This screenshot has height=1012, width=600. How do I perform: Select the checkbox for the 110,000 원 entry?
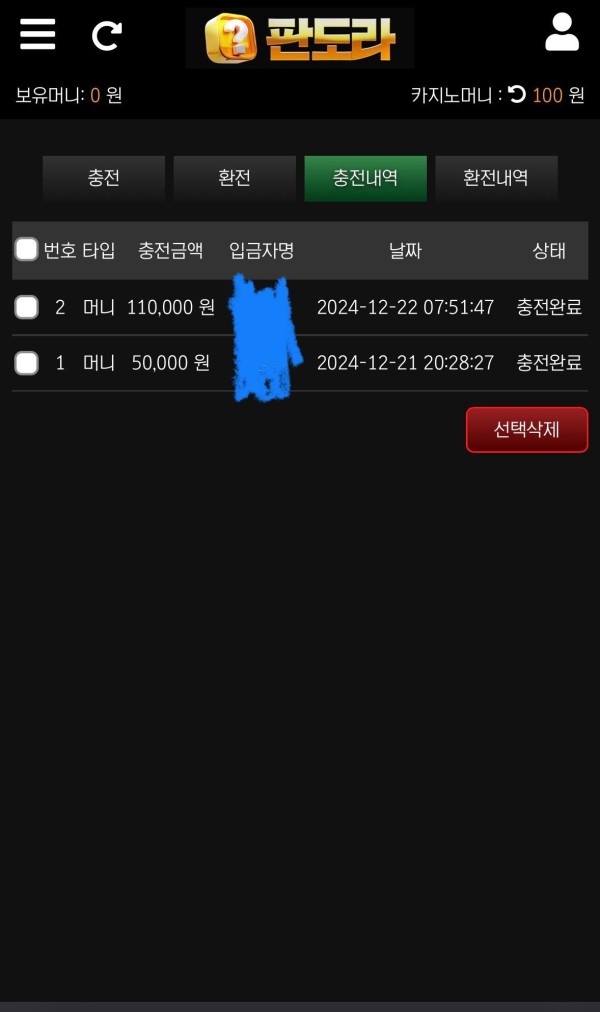pyautogui.click(x=27, y=307)
